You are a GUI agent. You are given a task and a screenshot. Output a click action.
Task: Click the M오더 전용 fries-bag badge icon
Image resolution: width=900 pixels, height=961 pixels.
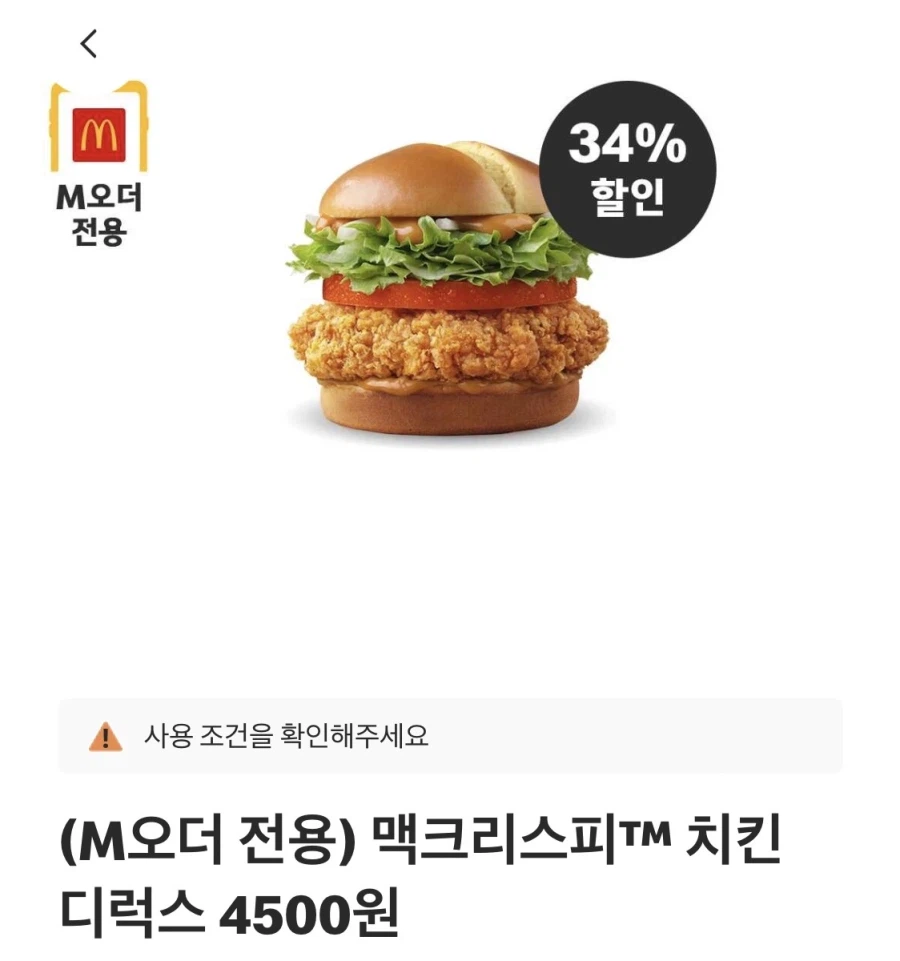coord(97,130)
